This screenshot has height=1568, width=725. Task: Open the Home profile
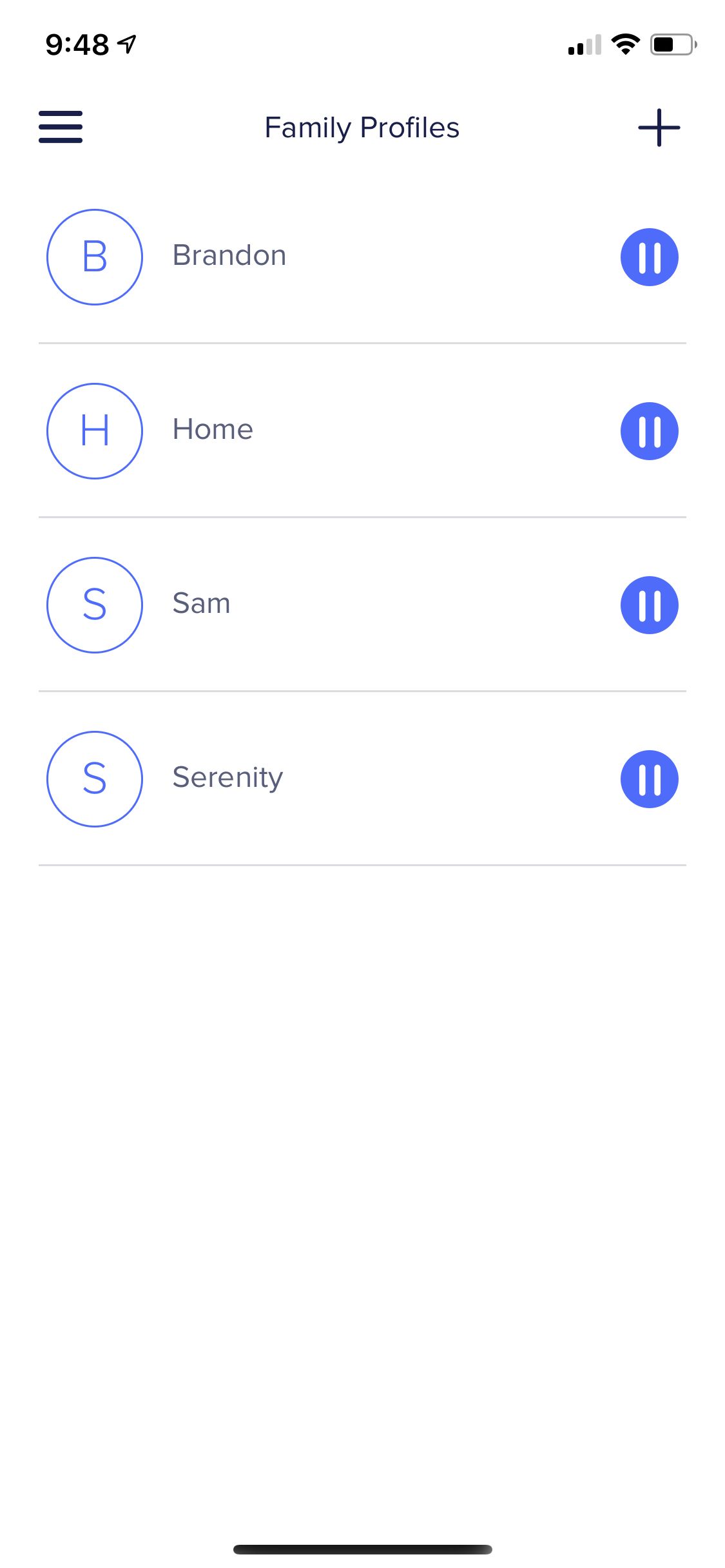click(x=213, y=431)
